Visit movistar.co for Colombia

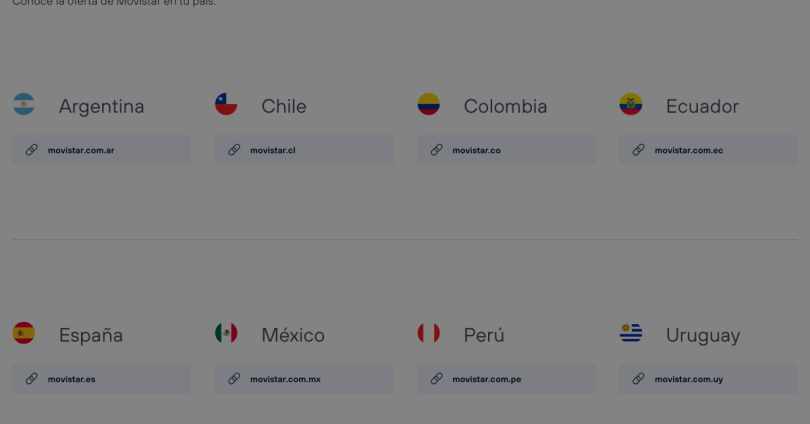pos(476,150)
